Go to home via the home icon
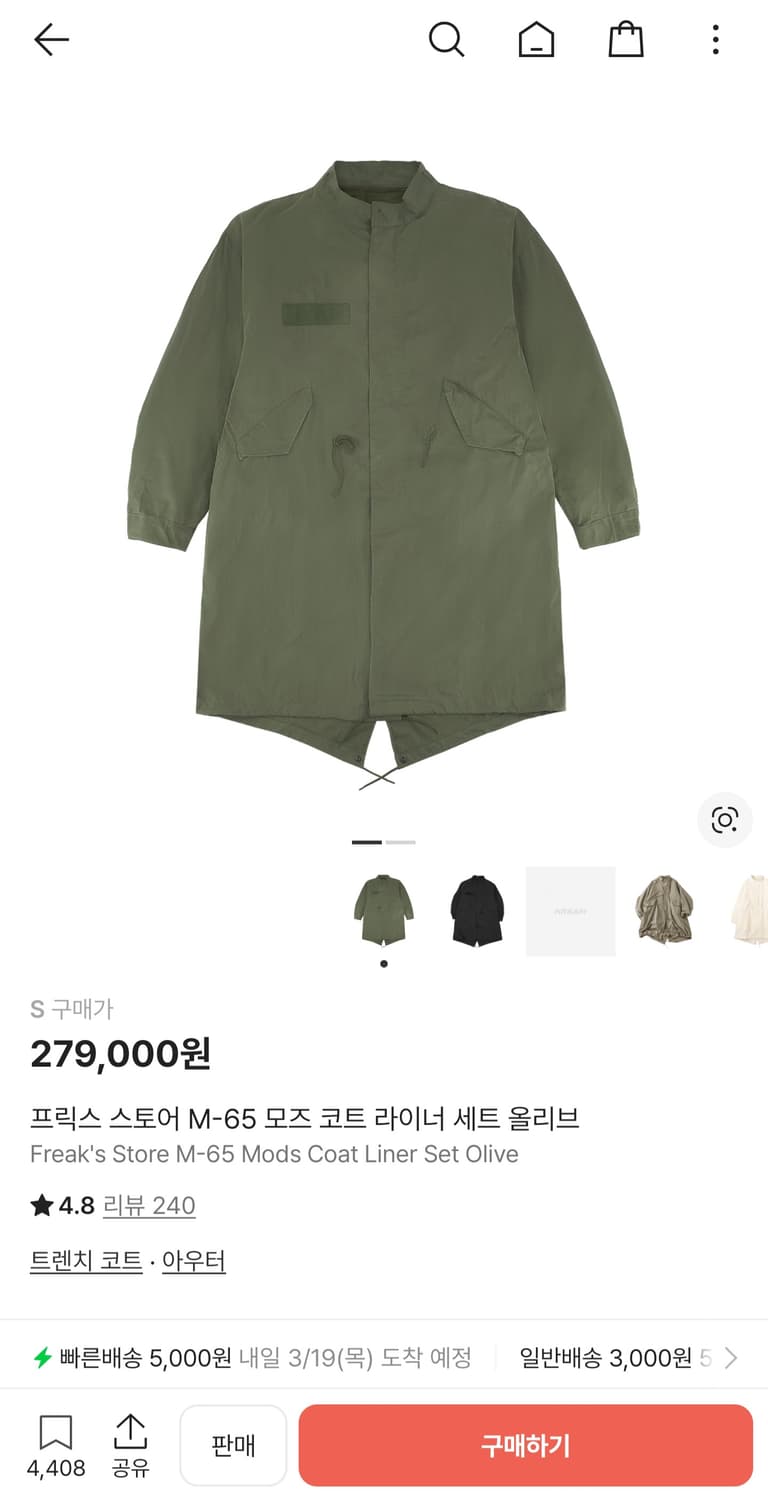This screenshot has width=768, height=1500. click(x=536, y=40)
